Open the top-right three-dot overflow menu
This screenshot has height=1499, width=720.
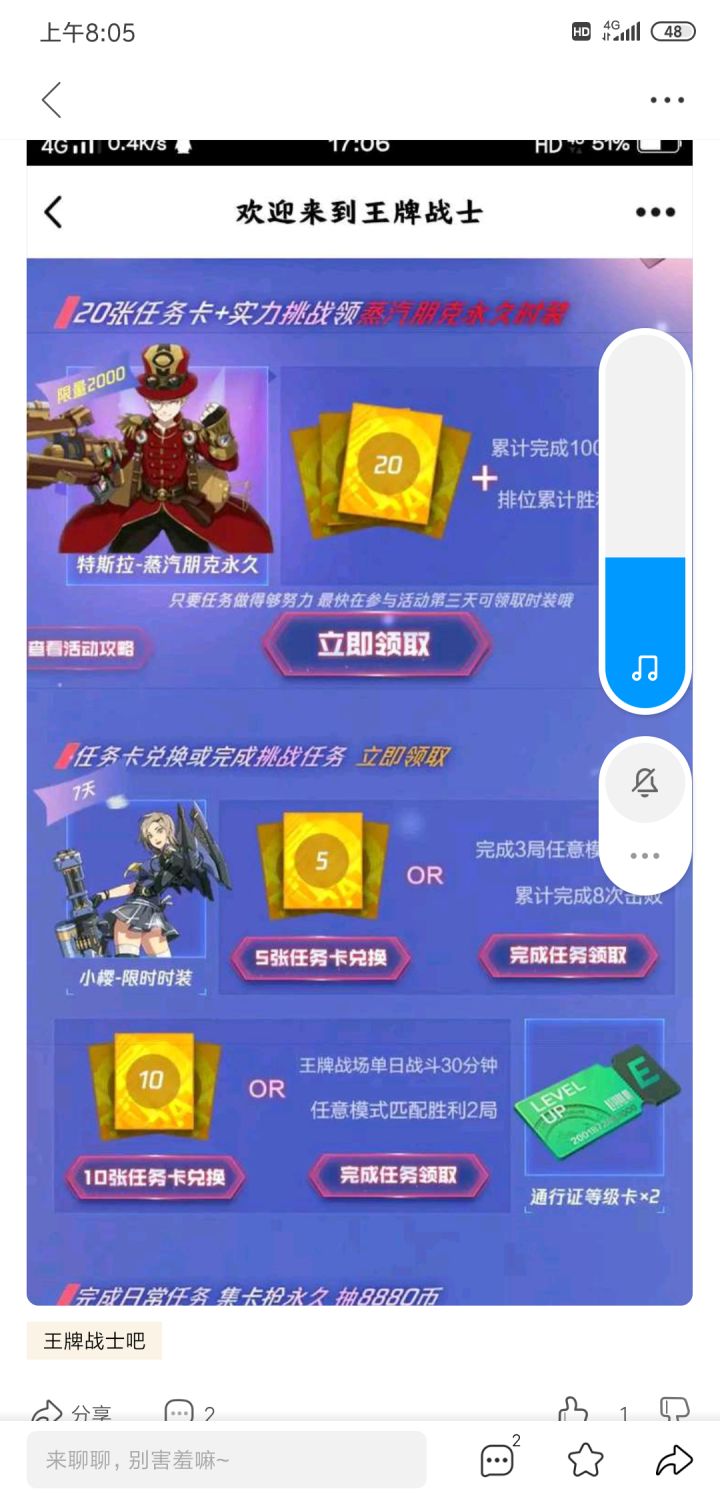(666, 100)
